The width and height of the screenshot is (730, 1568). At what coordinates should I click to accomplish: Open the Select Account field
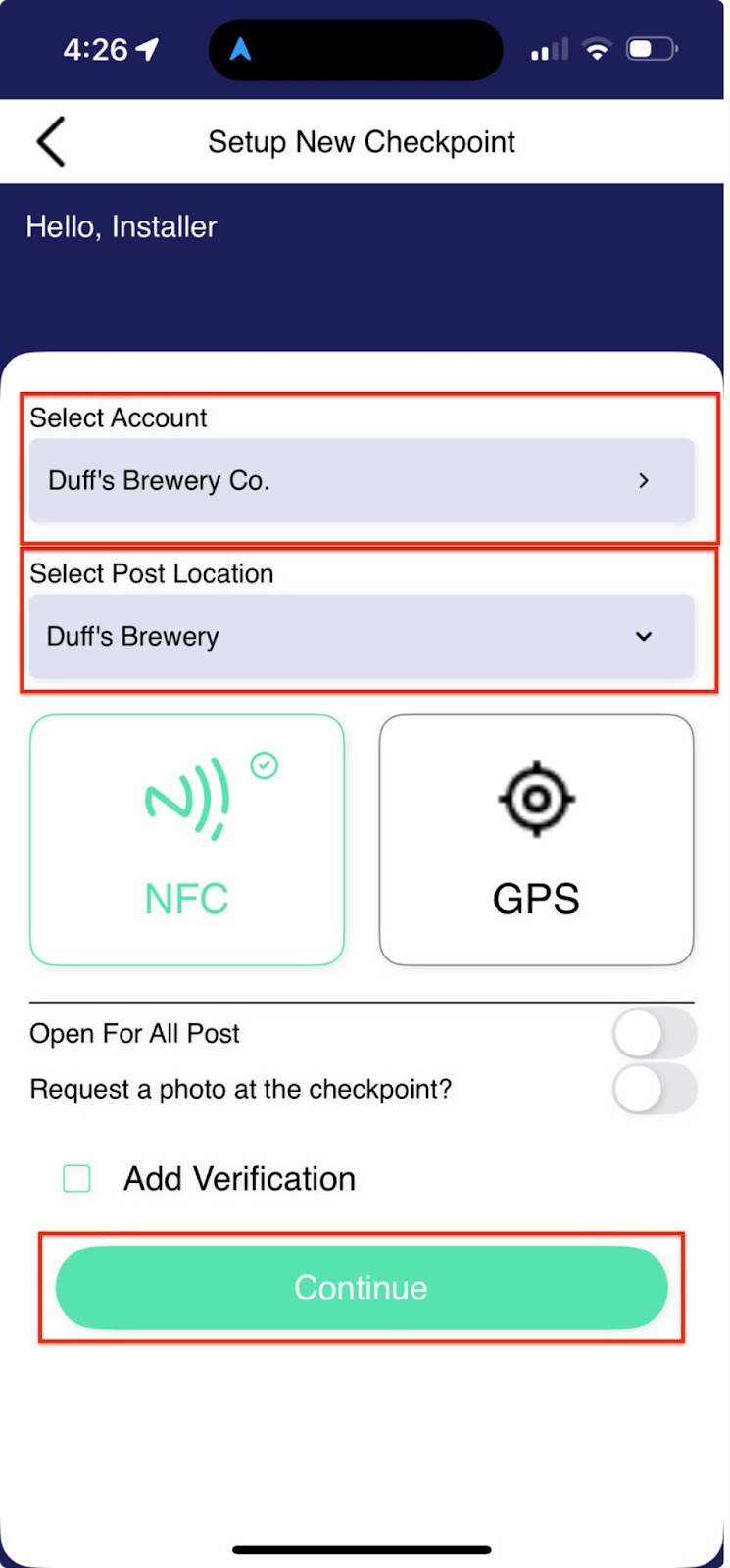[362, 480]
